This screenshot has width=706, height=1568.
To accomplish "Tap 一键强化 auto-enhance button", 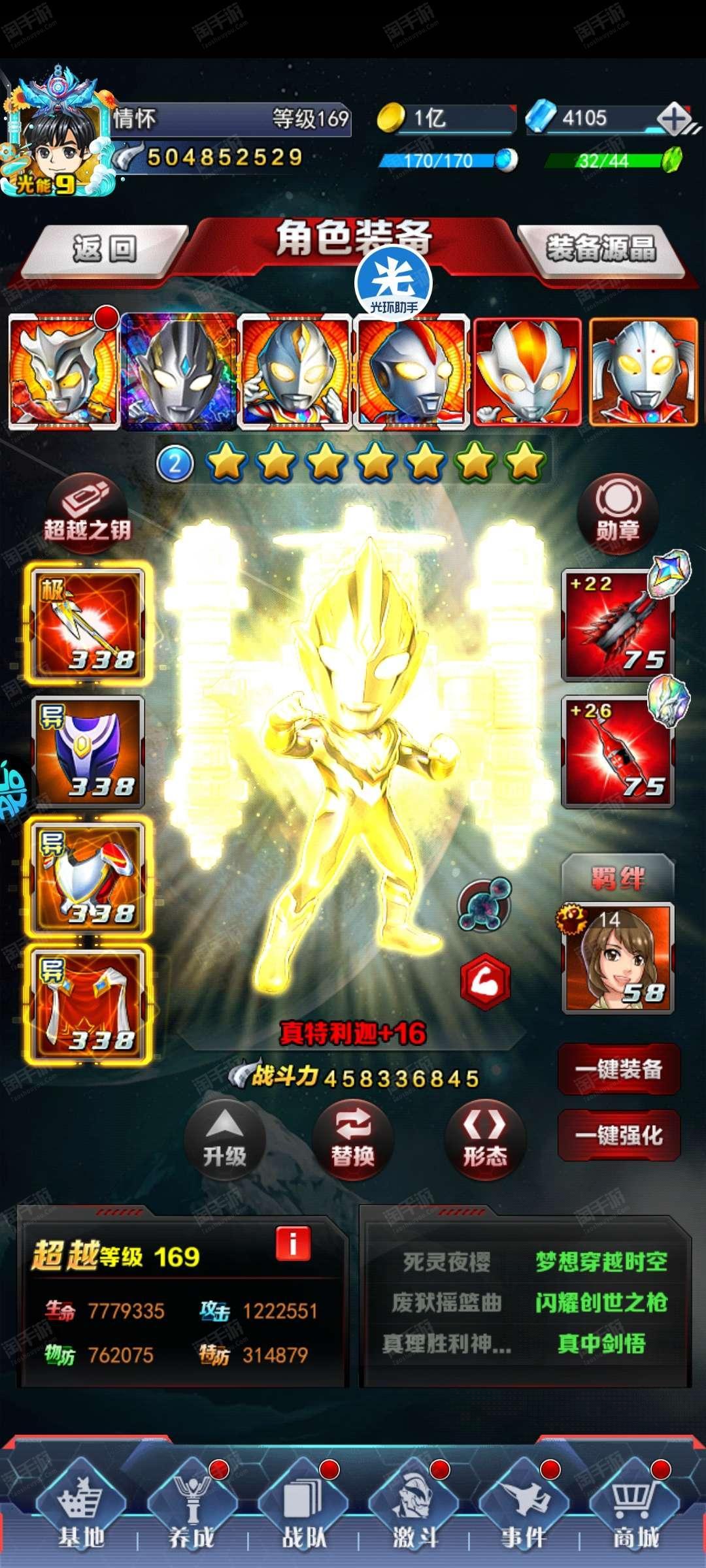I will 619,1135.
